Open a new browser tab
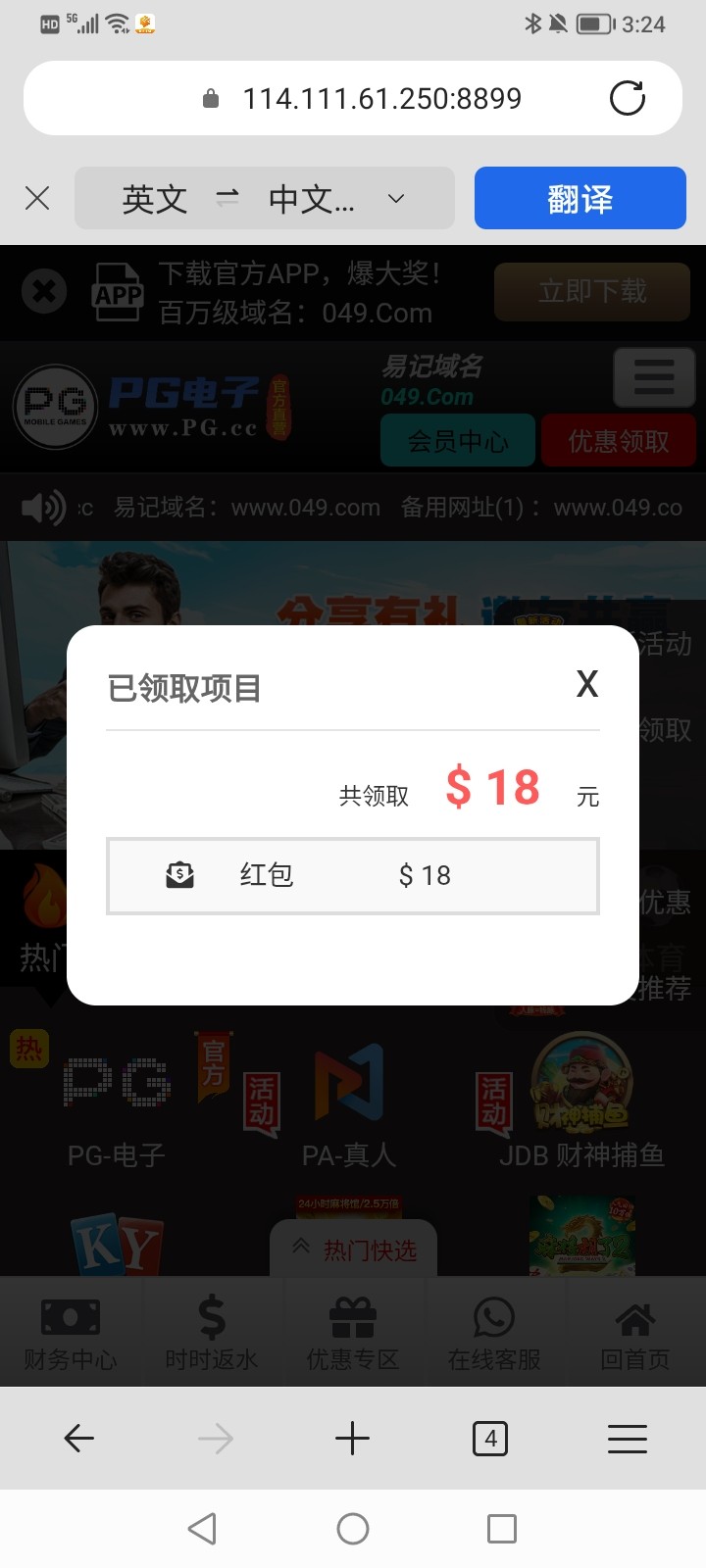 [352, 1439]
